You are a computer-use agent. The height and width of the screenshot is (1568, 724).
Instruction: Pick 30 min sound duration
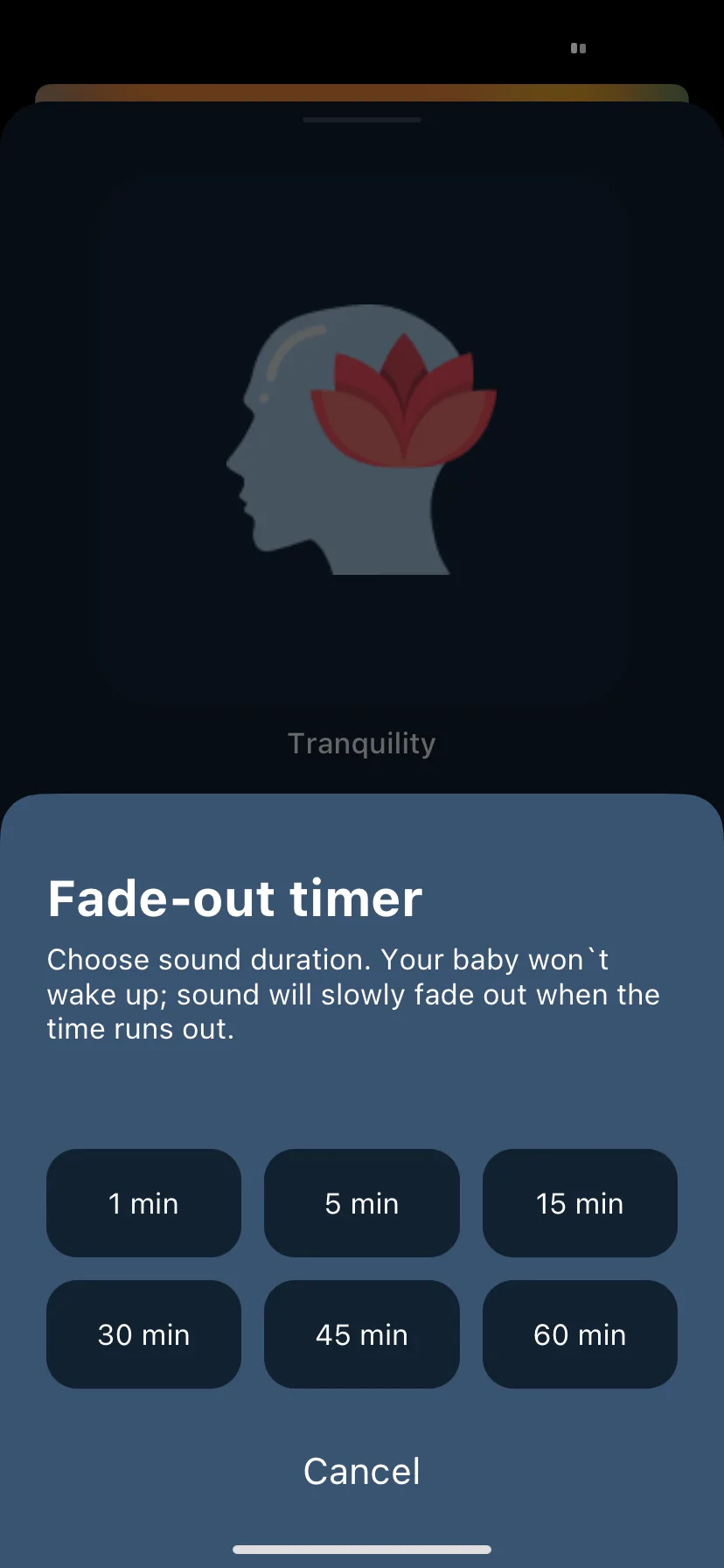[143, 1334]
